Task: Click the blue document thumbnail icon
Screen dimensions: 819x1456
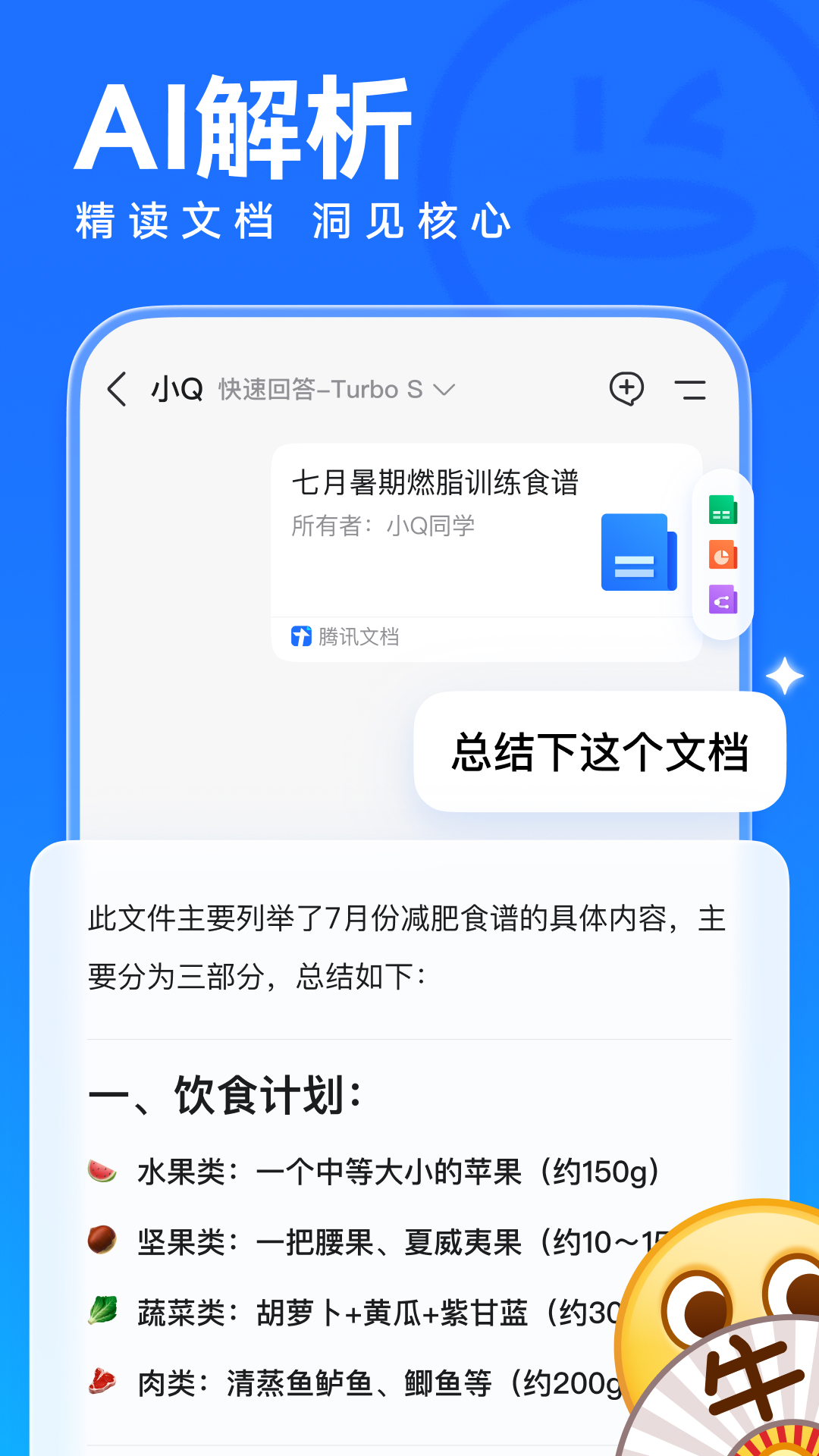Action: pyautogui.click(x=639, y=554)
